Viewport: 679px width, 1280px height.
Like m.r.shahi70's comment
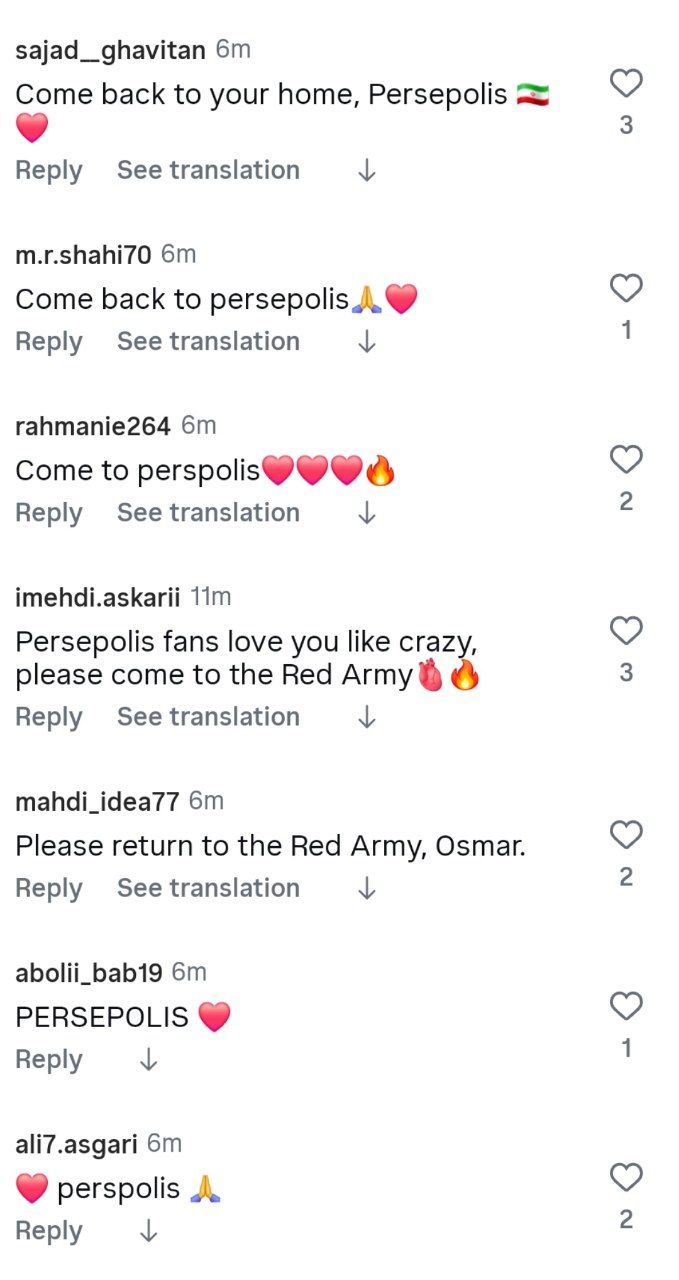pyautogui.click(x=626, y=289)
